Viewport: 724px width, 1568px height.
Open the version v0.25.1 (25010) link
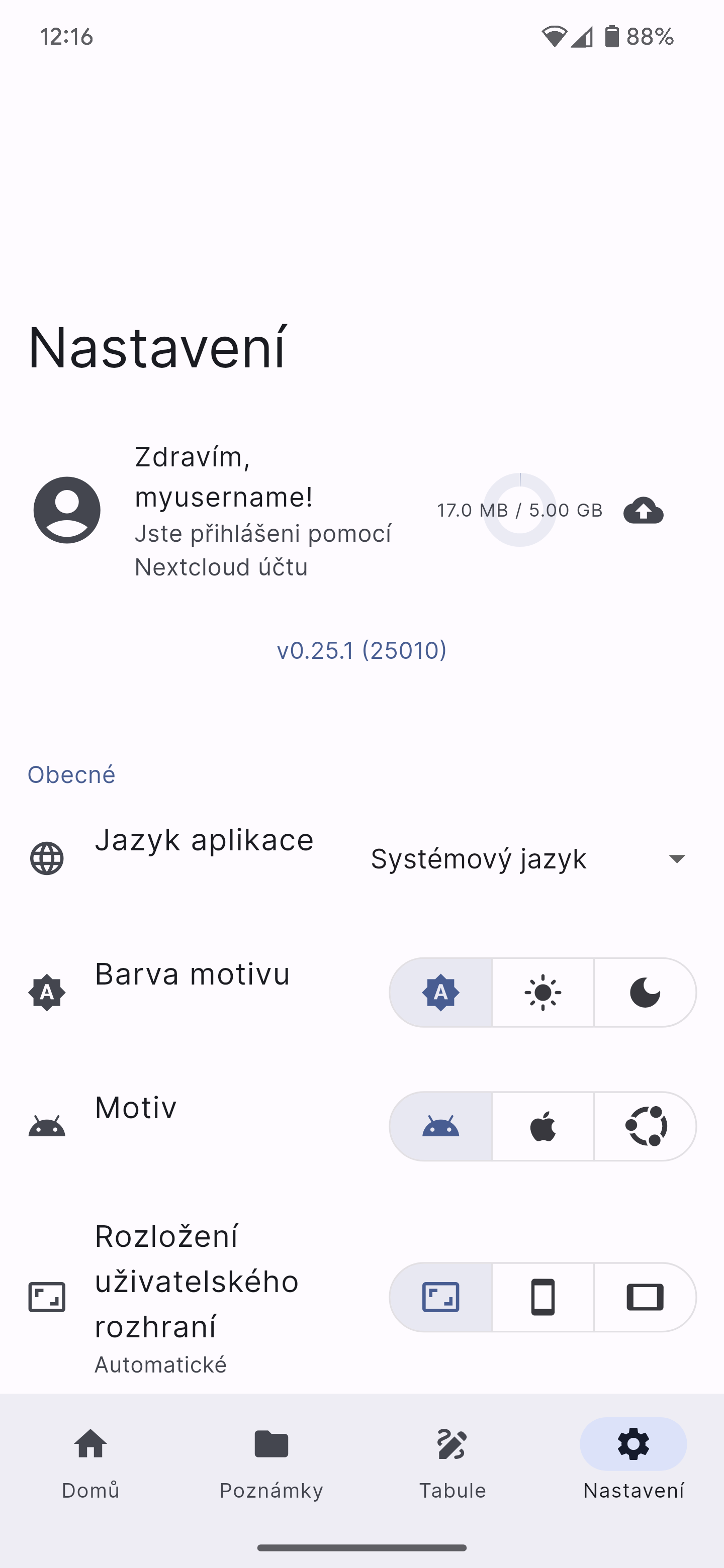click(361, 650)
